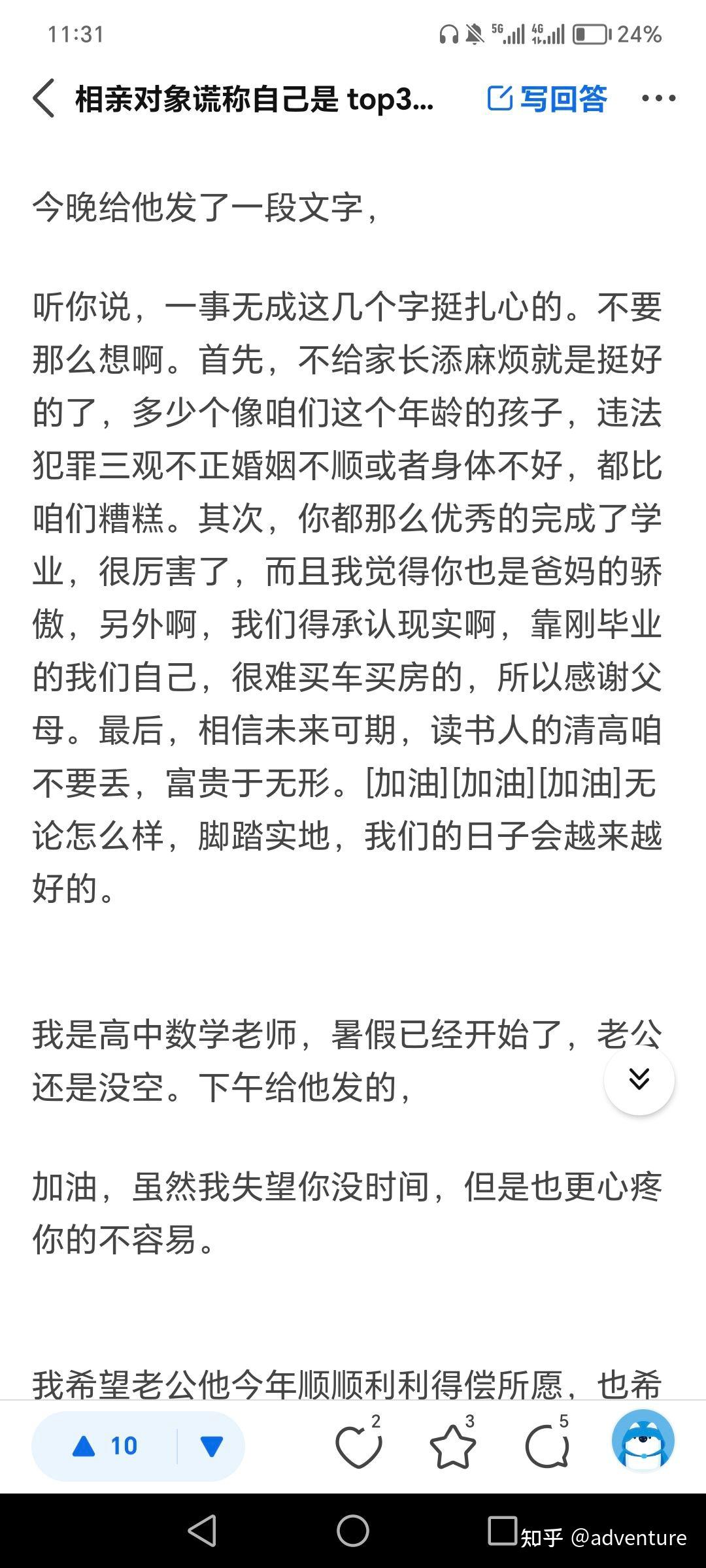Downvote this answer

(211, 1446)
